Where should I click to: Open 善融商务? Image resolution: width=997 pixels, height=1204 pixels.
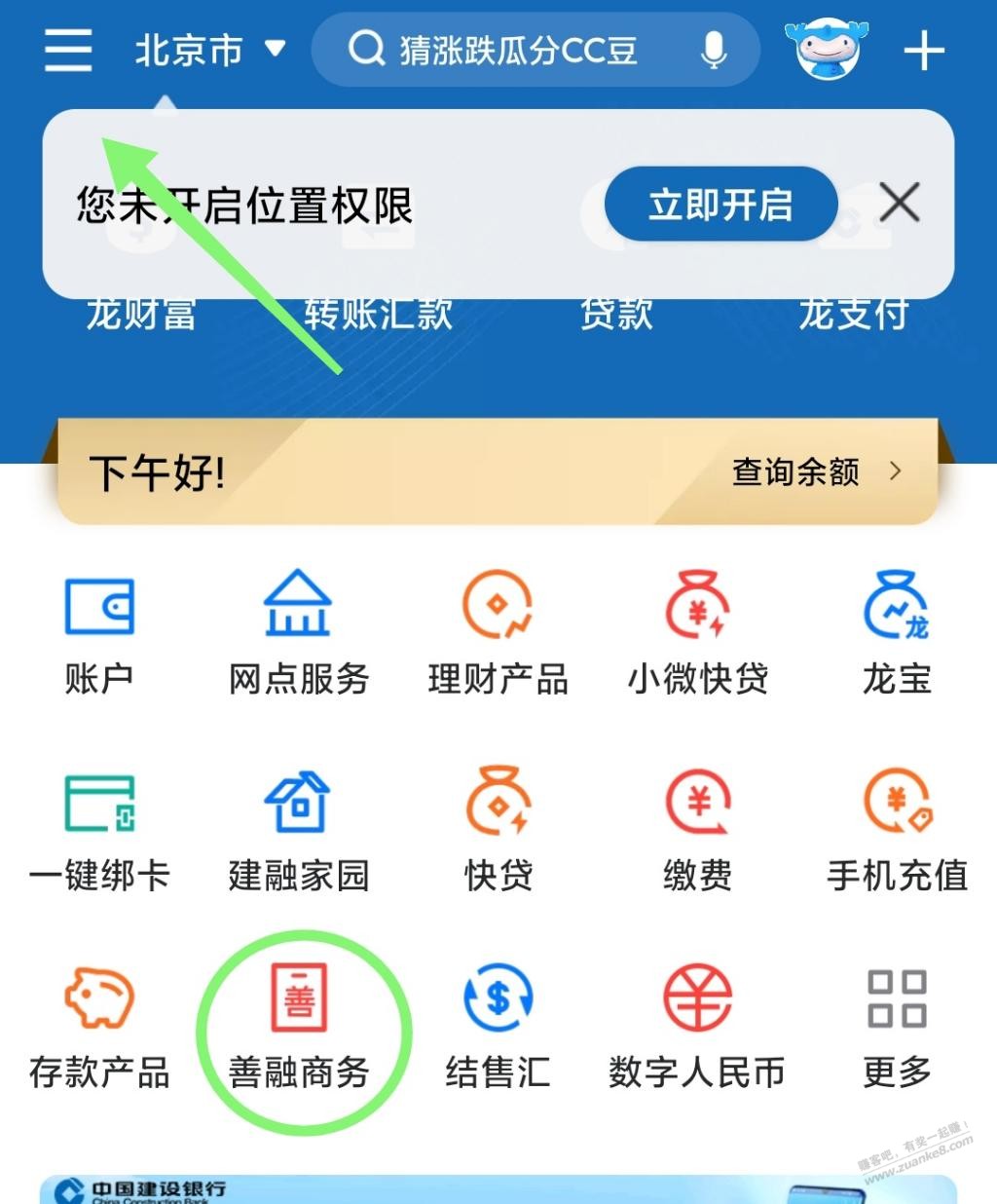299,1028
